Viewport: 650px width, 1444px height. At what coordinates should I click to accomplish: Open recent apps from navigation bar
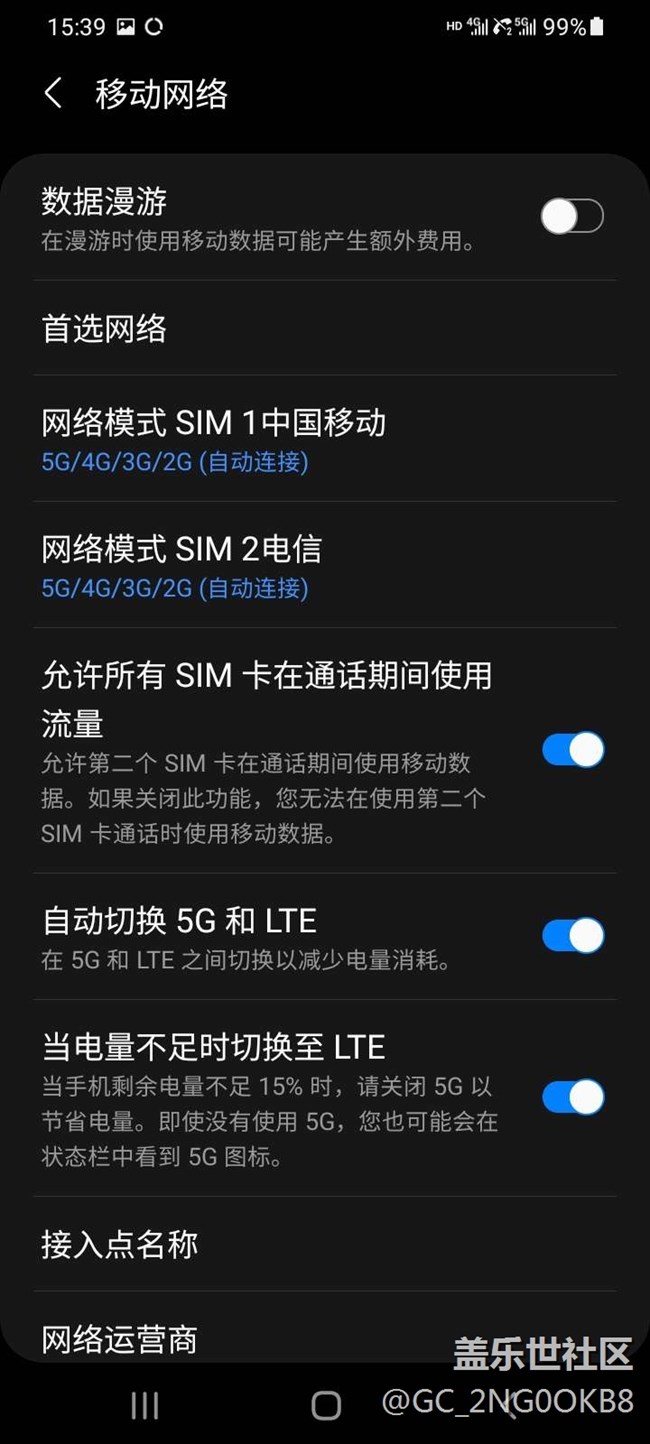[x=145, y=1405]
